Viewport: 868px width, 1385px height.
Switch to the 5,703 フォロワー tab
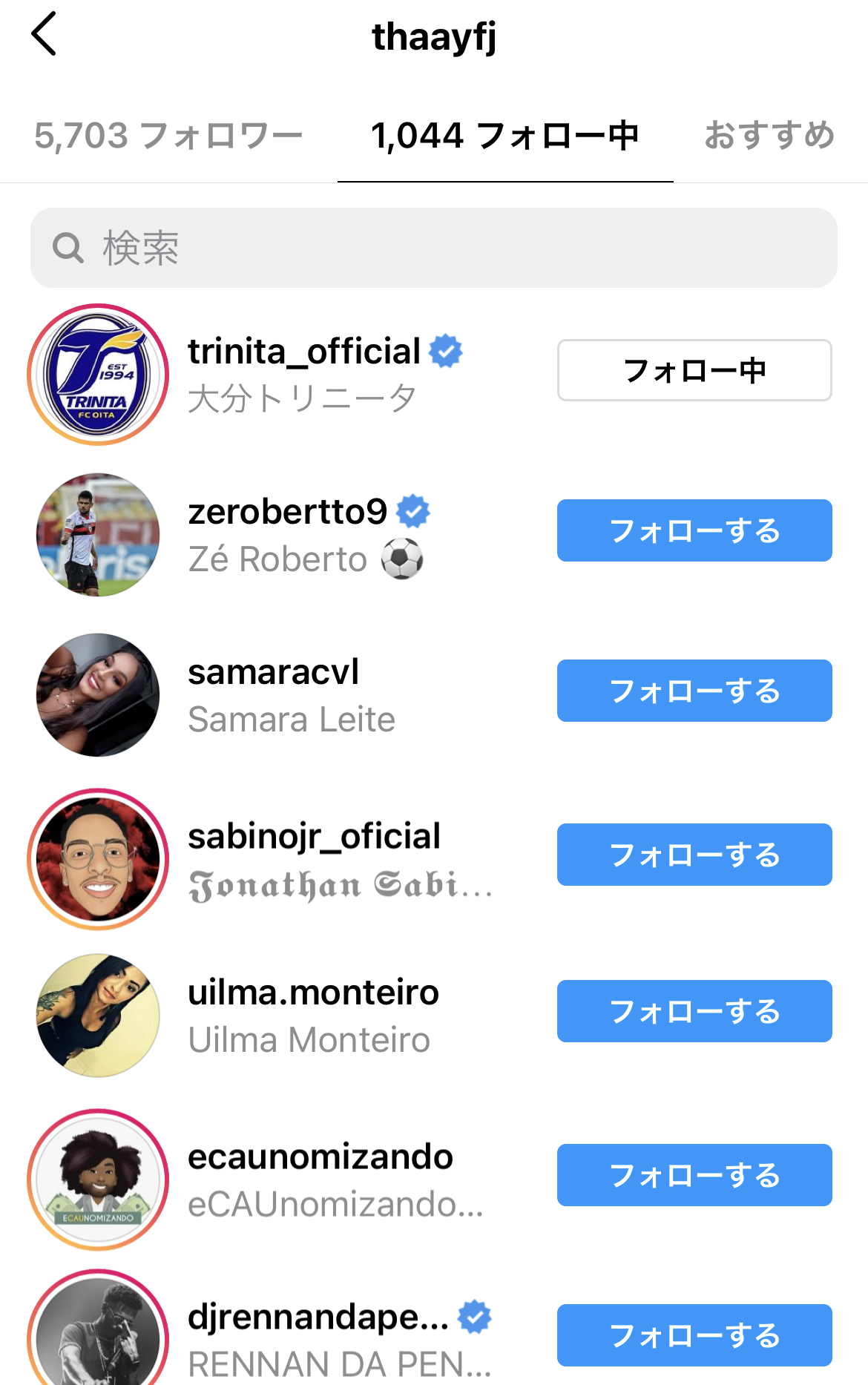168,136
